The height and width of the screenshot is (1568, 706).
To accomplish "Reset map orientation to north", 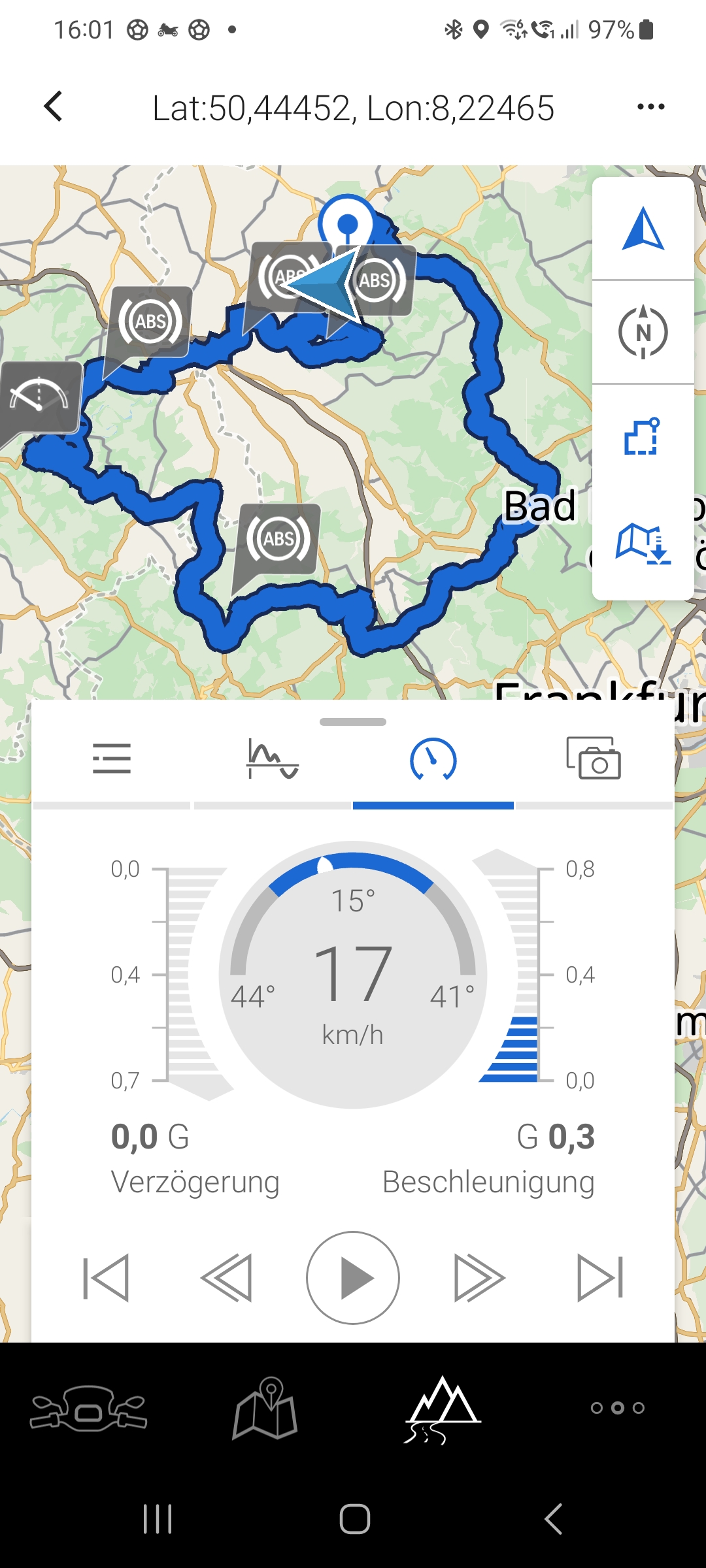I will [643, 332].
